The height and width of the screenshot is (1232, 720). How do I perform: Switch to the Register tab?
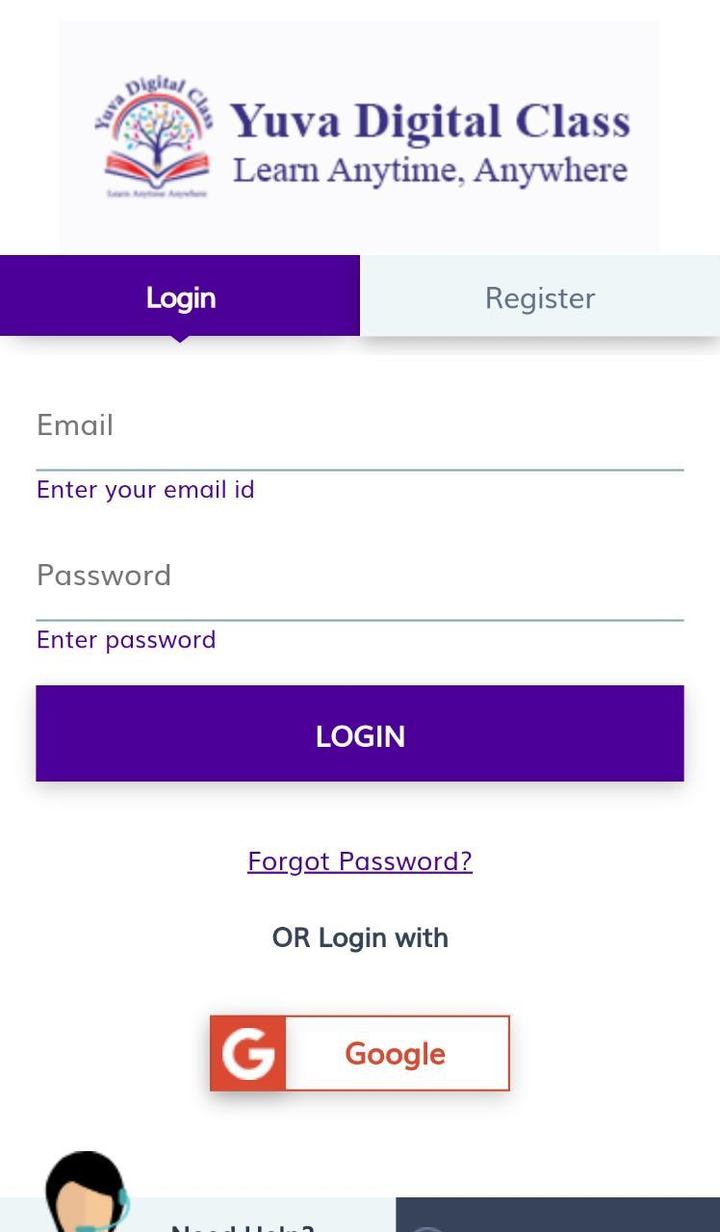(540, 297)
